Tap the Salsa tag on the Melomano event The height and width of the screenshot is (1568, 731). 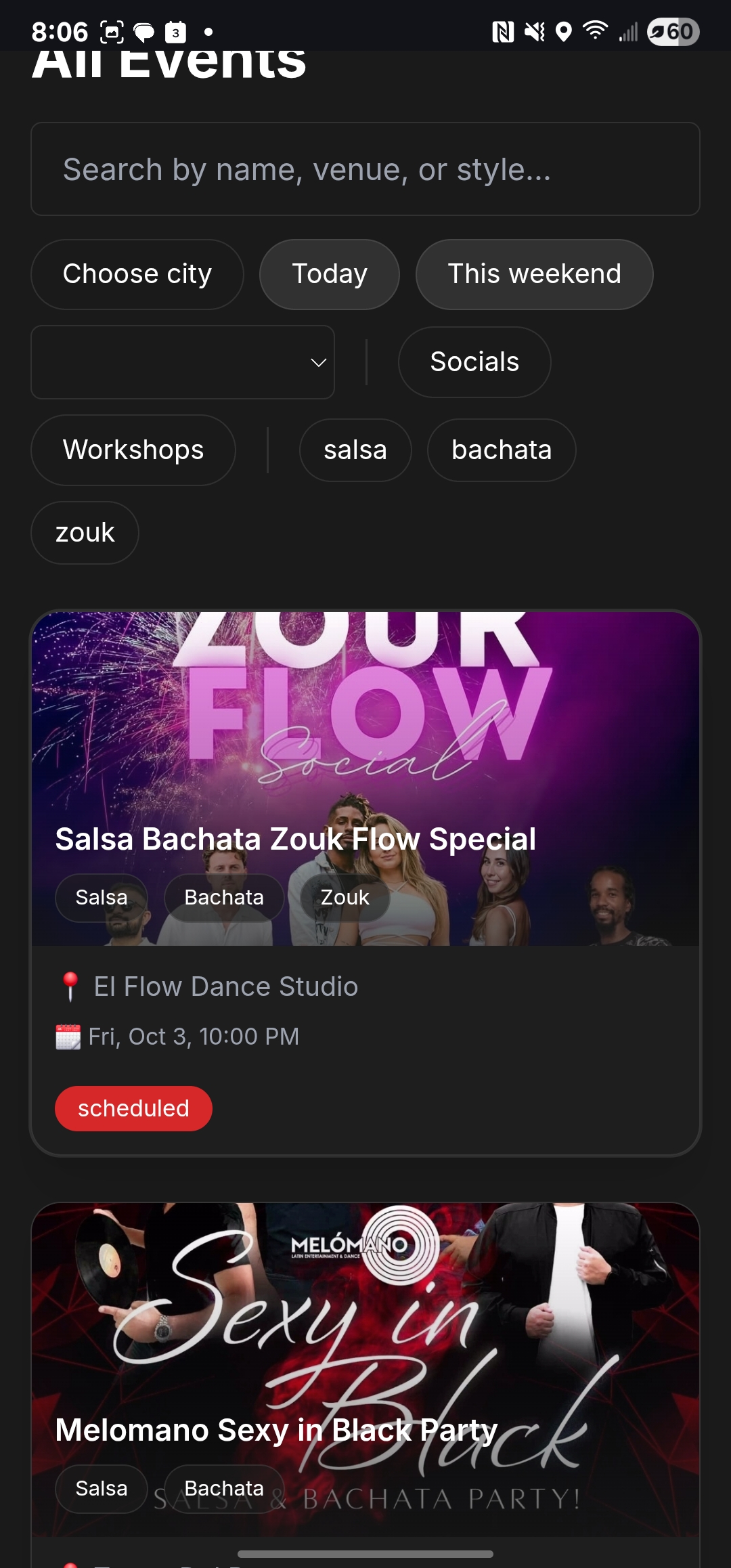point(100,1488)
